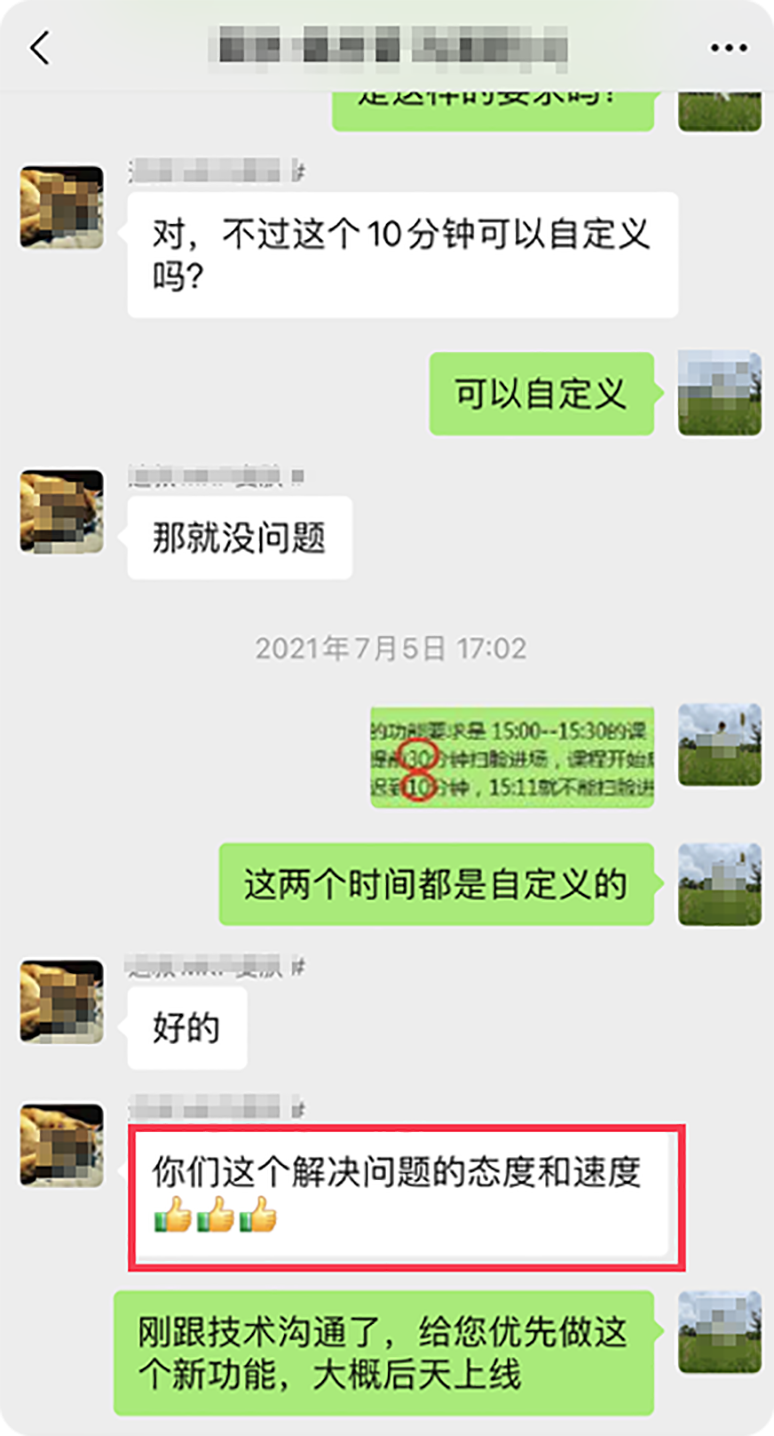Go back using the top-left arrow
Image resolution: width=774 pixels, height=1436 pixels.
(40, 47)
